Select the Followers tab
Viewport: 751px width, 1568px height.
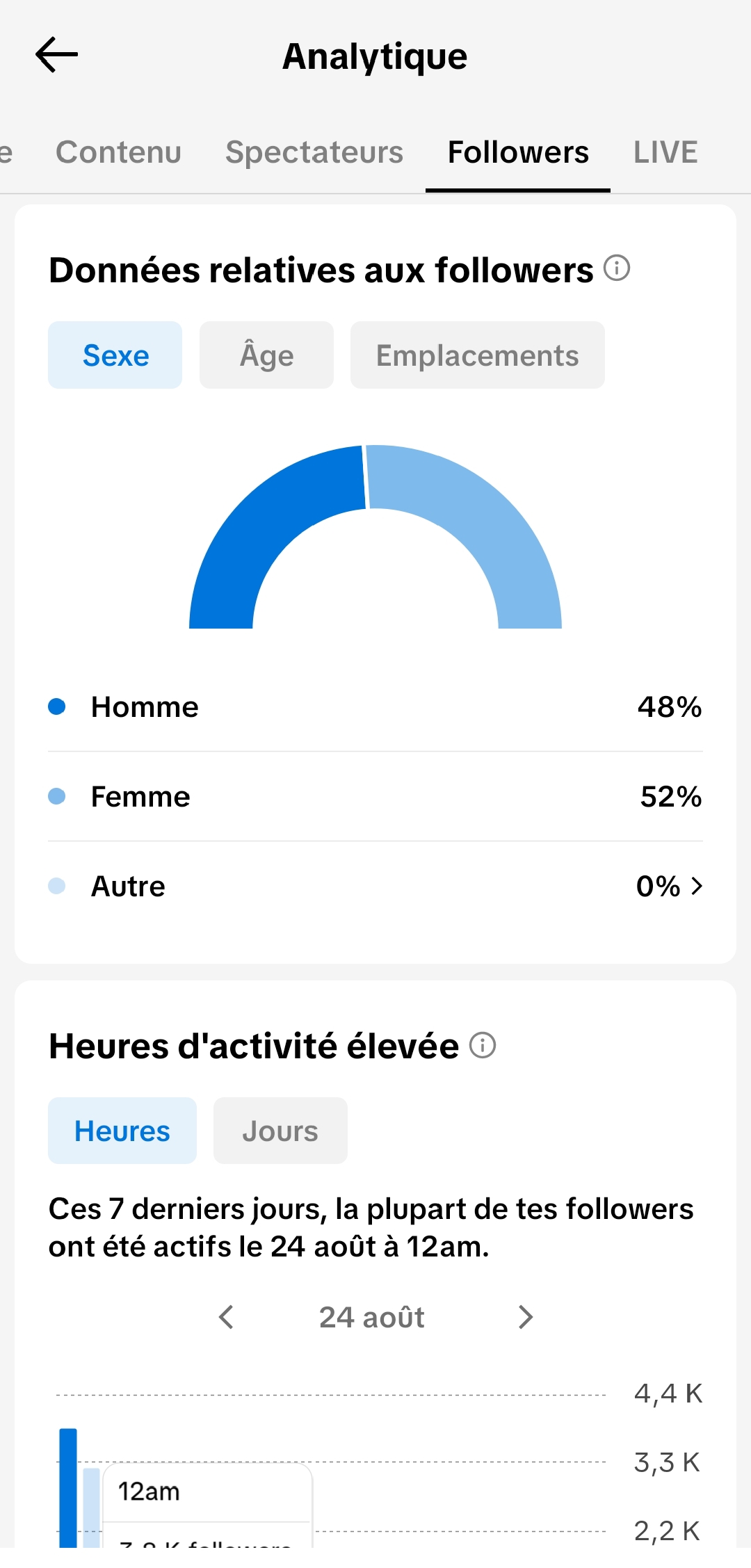point(518,152)
